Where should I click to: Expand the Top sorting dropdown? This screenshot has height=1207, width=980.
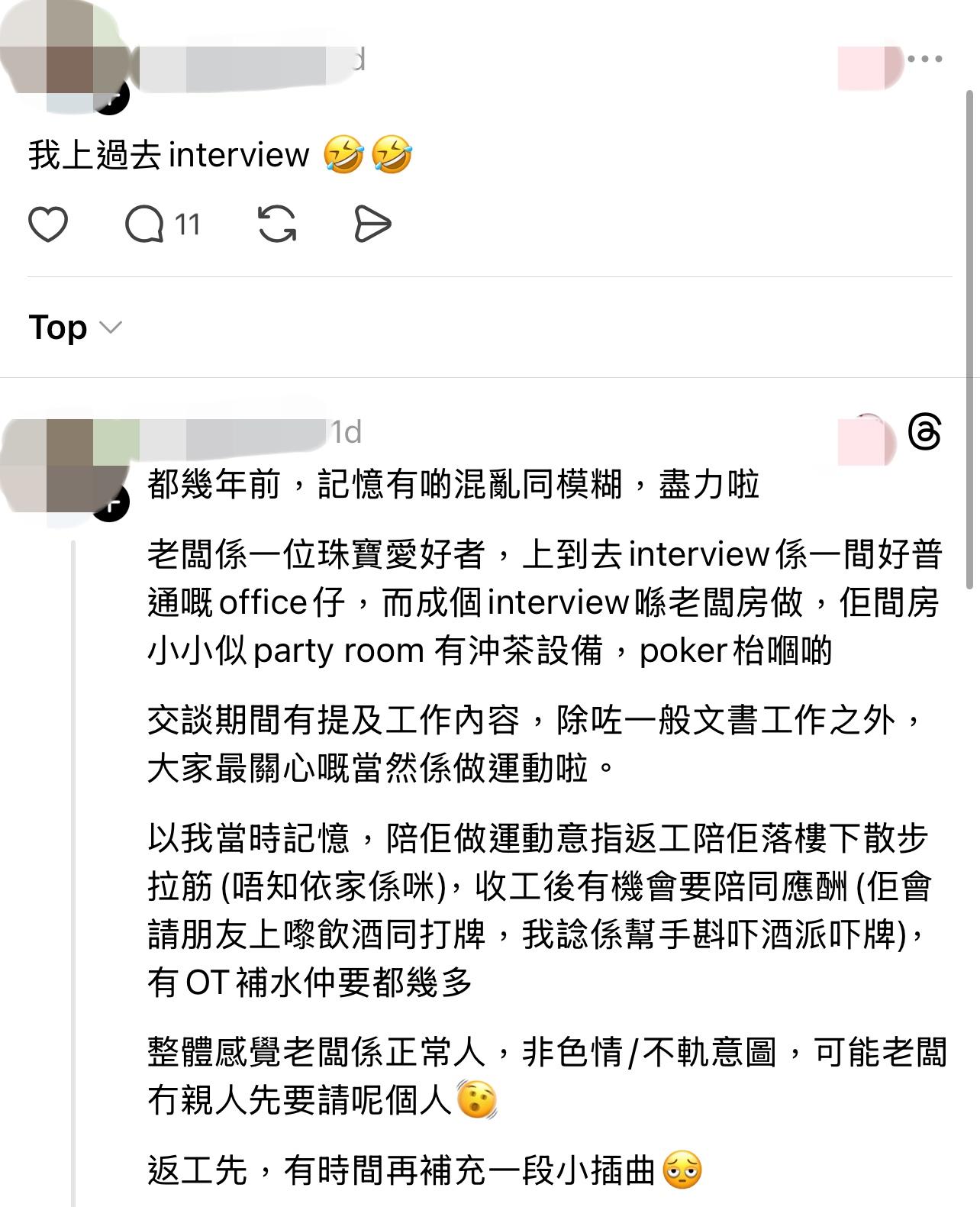click(x=75, y=328)
